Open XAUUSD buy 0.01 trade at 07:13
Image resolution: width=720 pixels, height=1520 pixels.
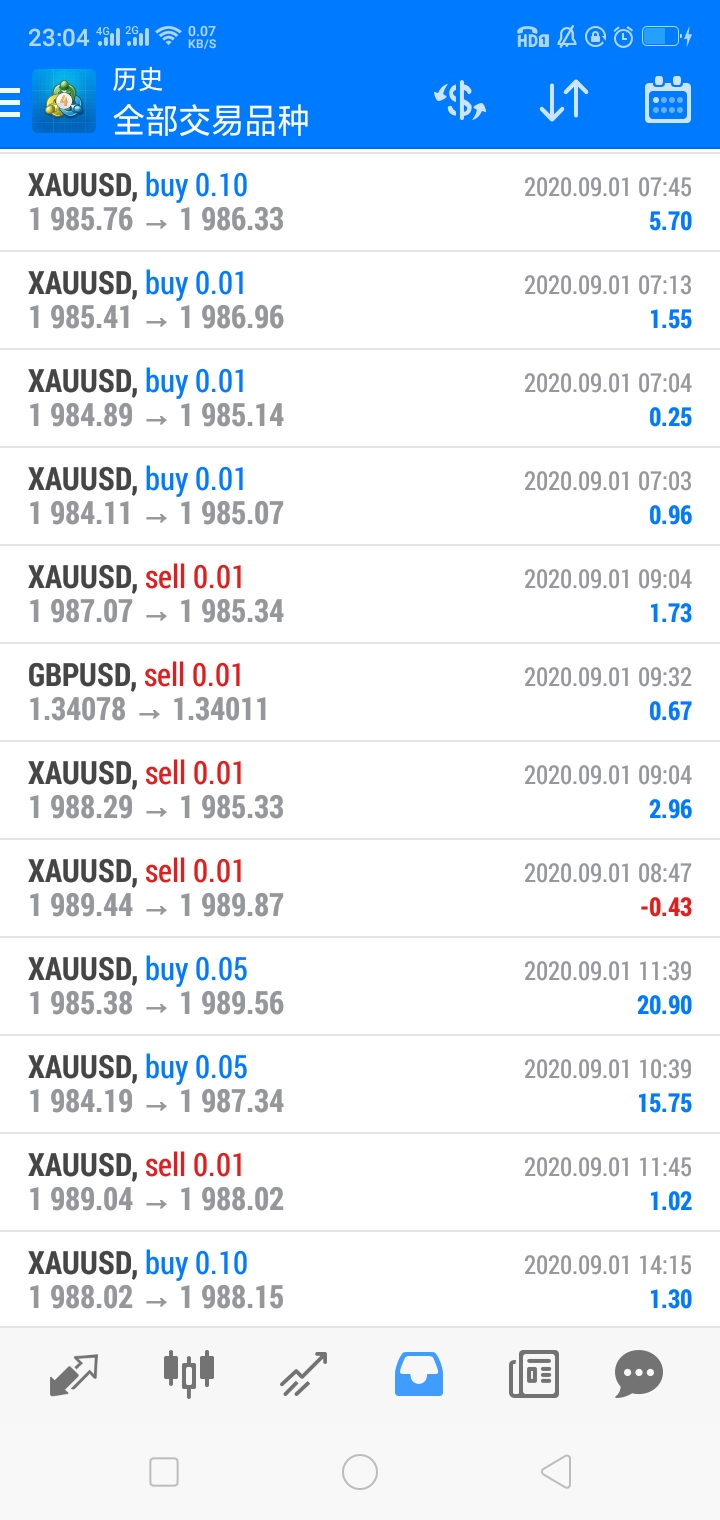[360, 300]
